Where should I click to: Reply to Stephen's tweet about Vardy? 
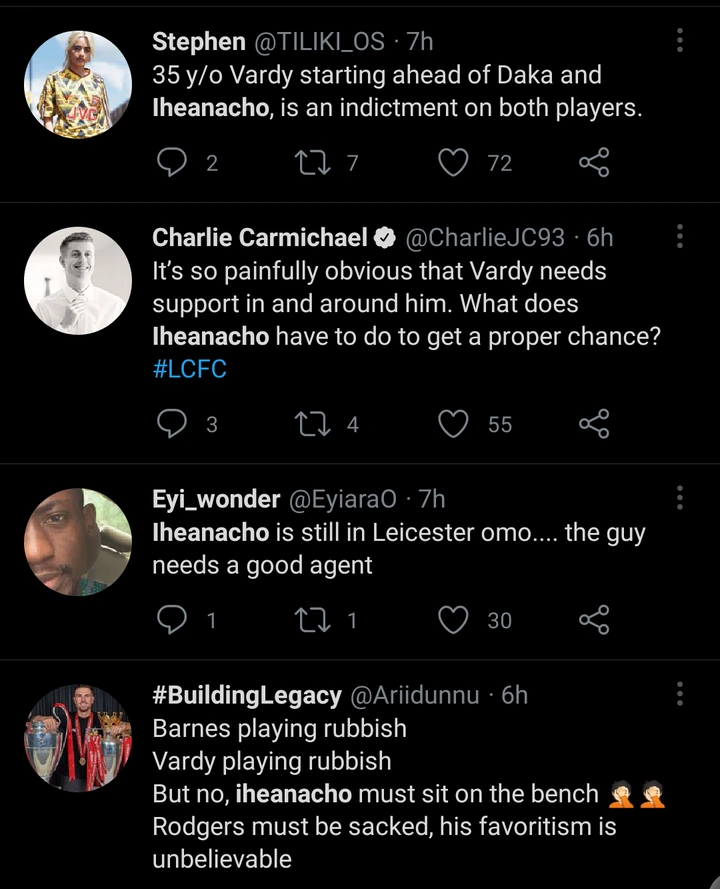pos(173,162)
